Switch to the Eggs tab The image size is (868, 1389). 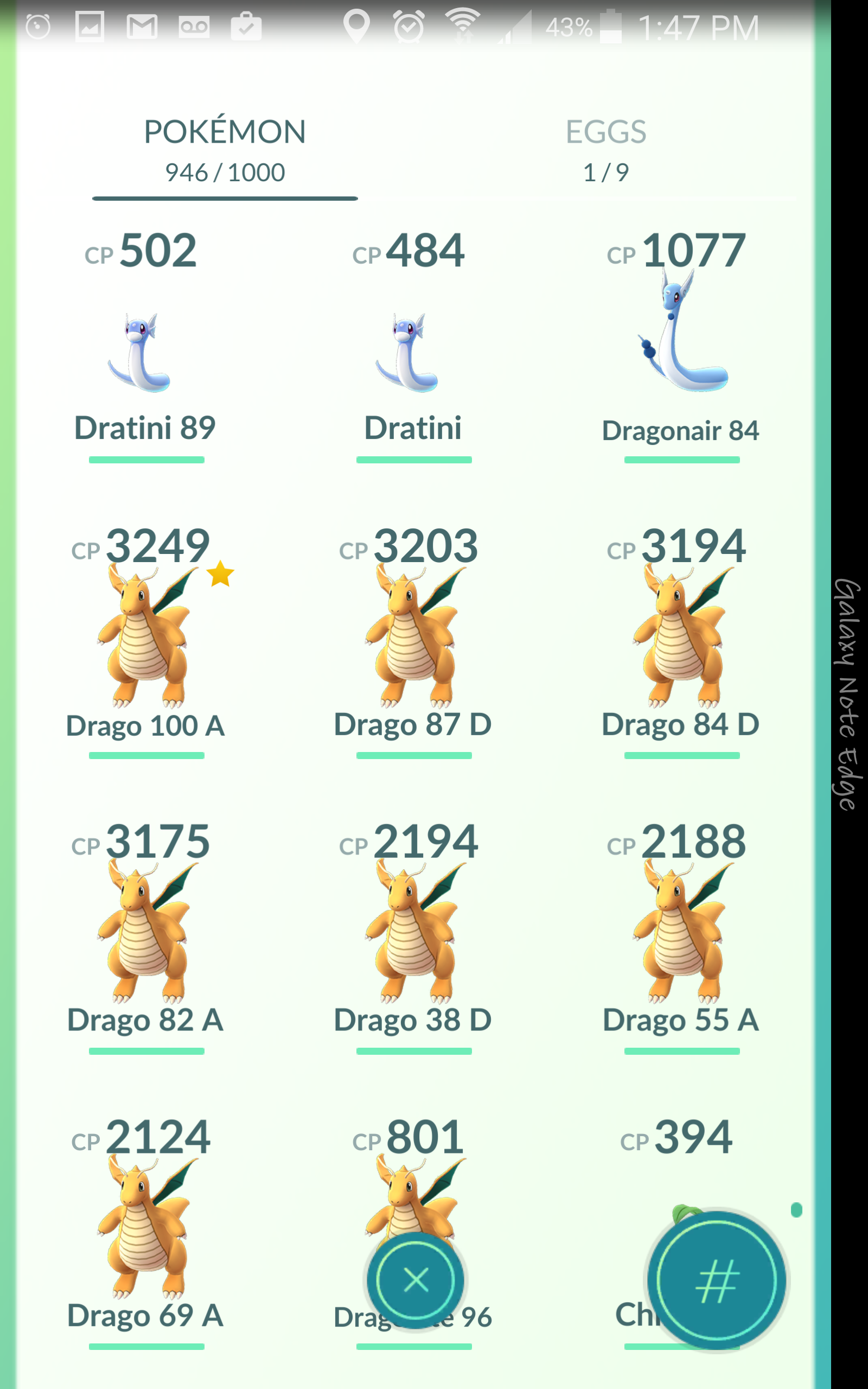pyautogui.click(x=605, y=150)
